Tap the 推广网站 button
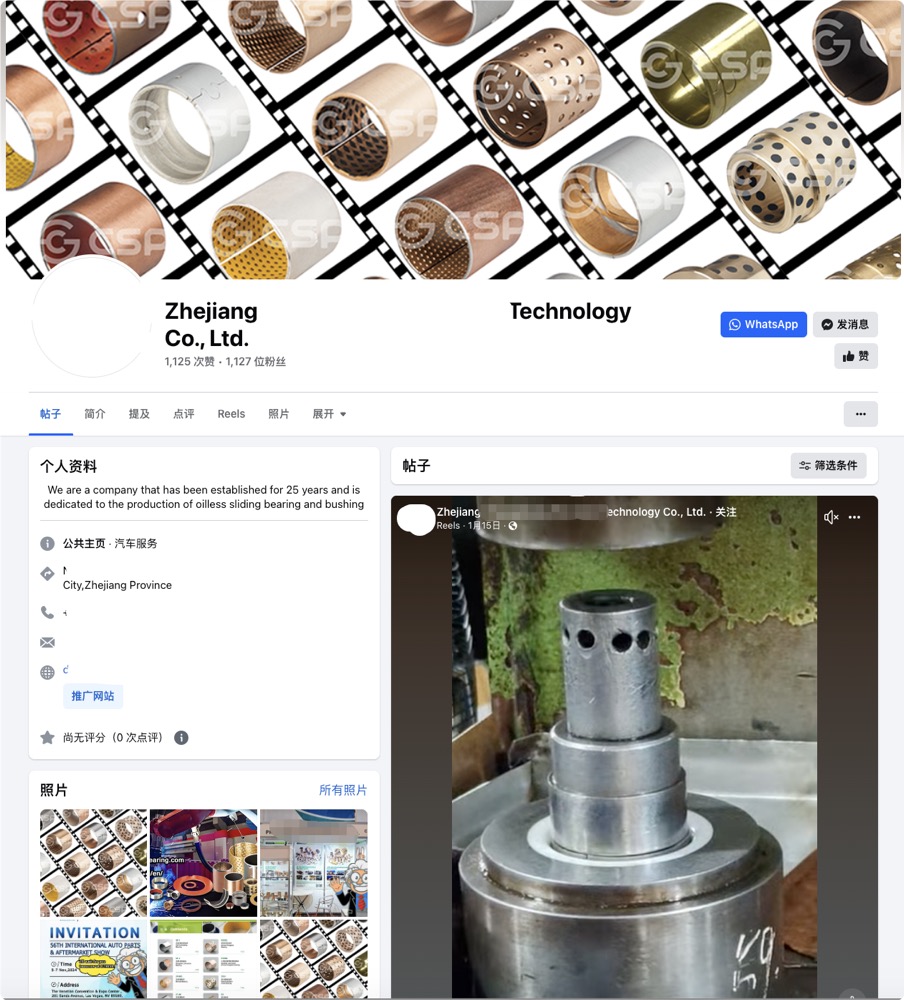This screenshot has height=1000, width=904. (93, 696)
